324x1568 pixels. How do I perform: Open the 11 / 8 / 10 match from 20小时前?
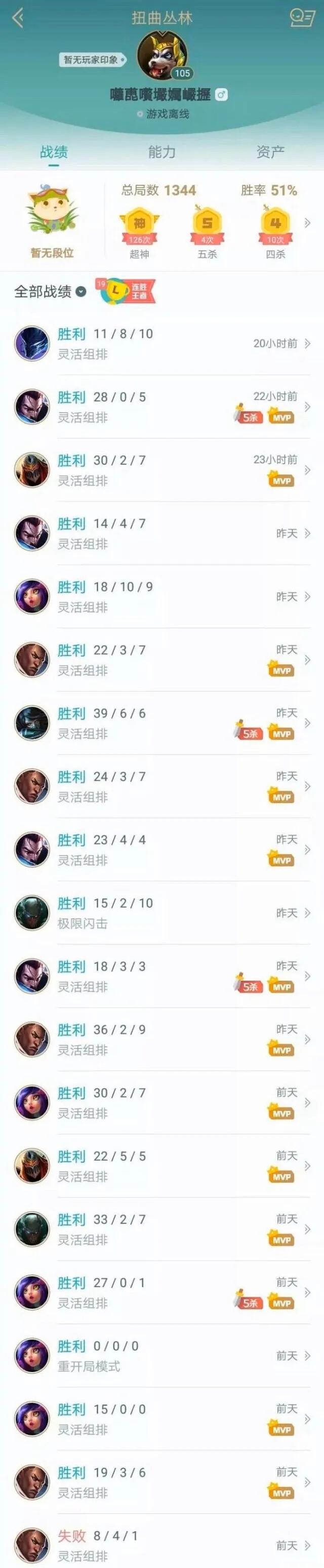tap(162, 343)
